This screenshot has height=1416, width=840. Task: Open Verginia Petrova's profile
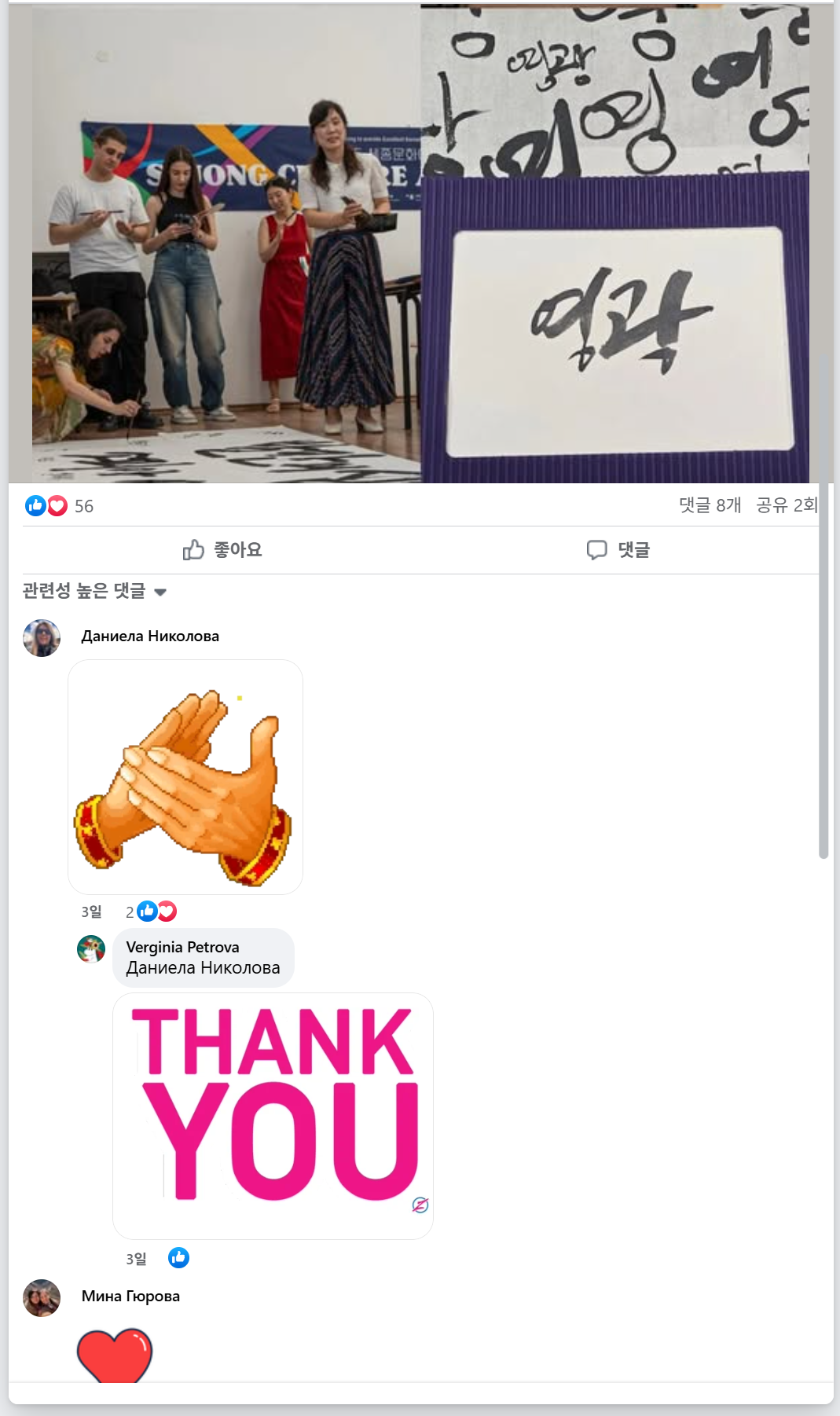click(182, 947)
